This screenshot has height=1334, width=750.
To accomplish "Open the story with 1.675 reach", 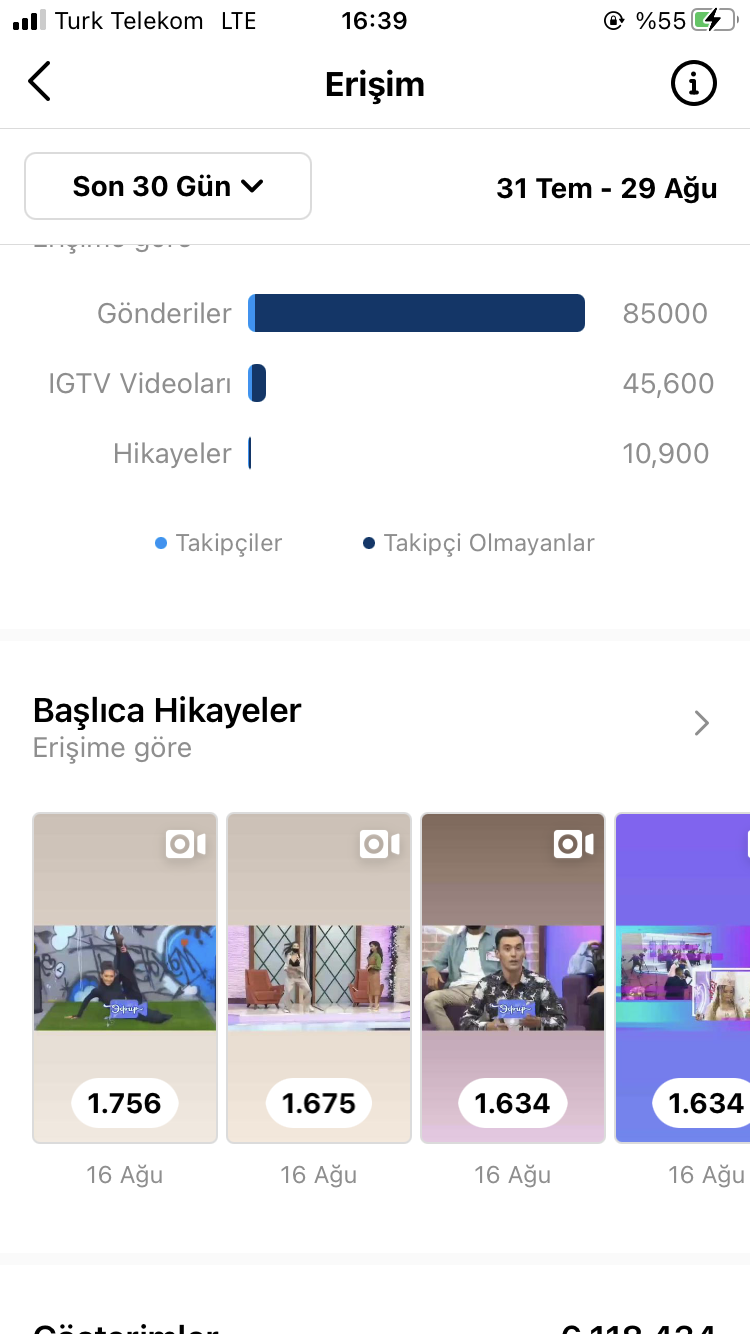I will [319, 978].
